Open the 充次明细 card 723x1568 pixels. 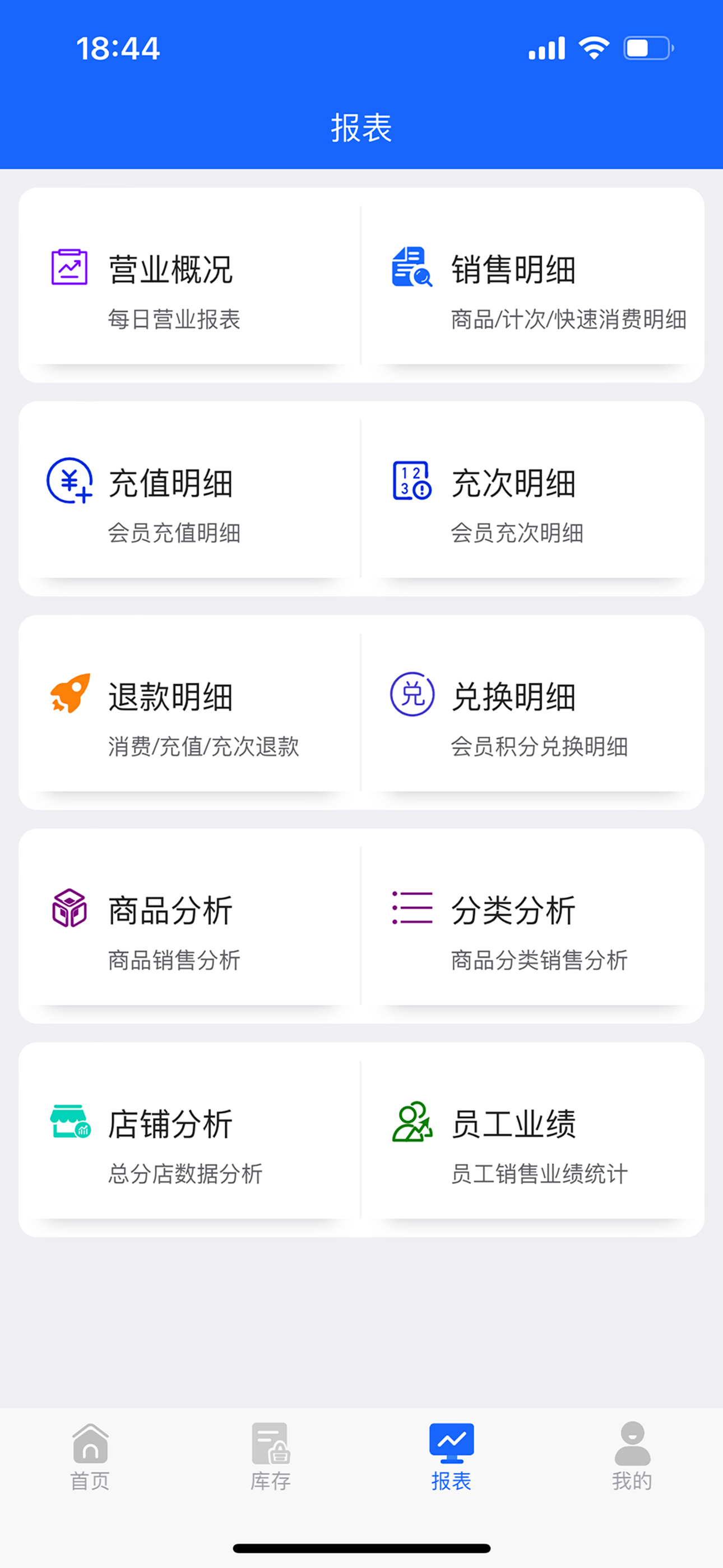click(x=533, y=499)
